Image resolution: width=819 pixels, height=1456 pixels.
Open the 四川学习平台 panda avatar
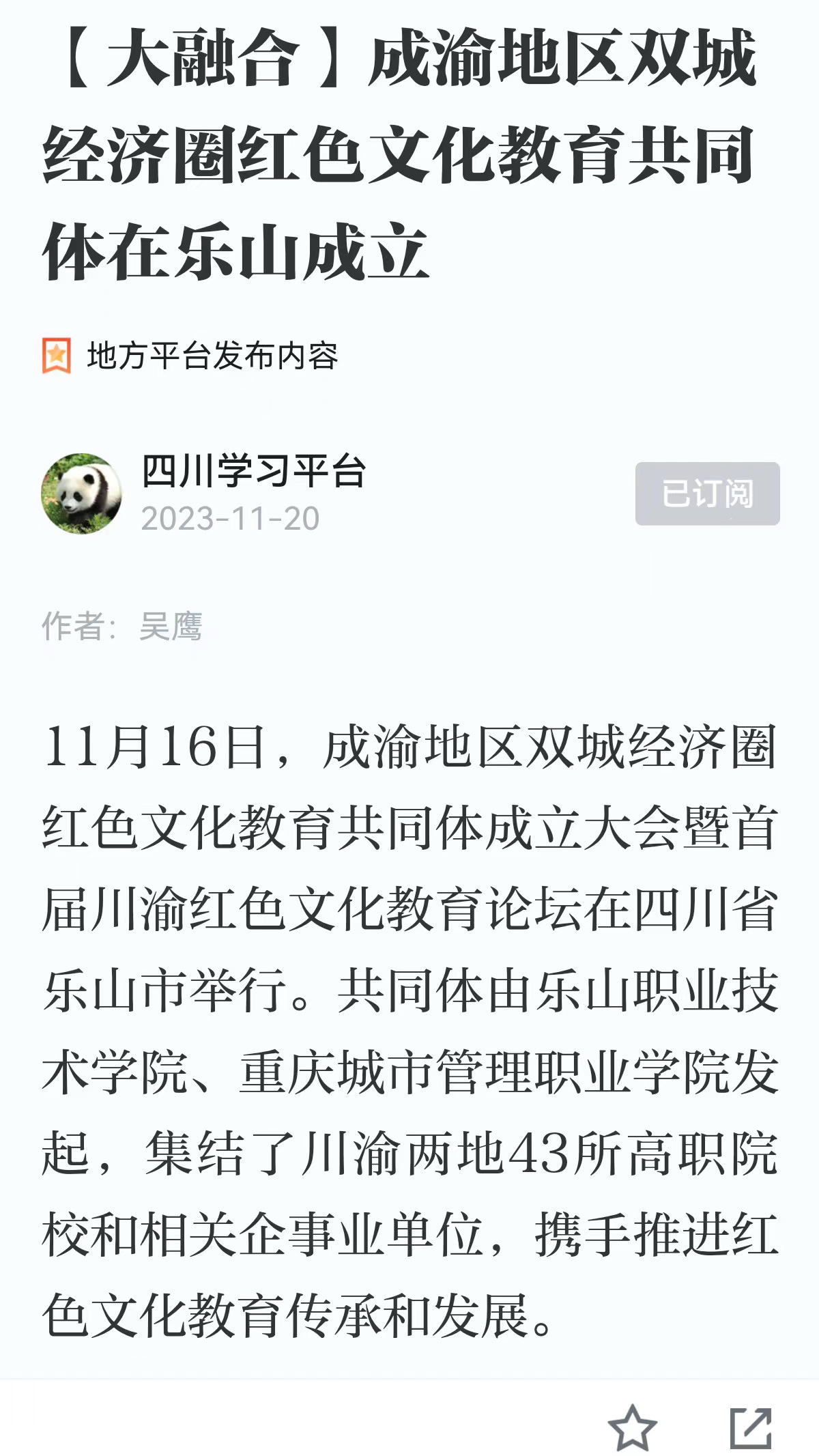82,494
